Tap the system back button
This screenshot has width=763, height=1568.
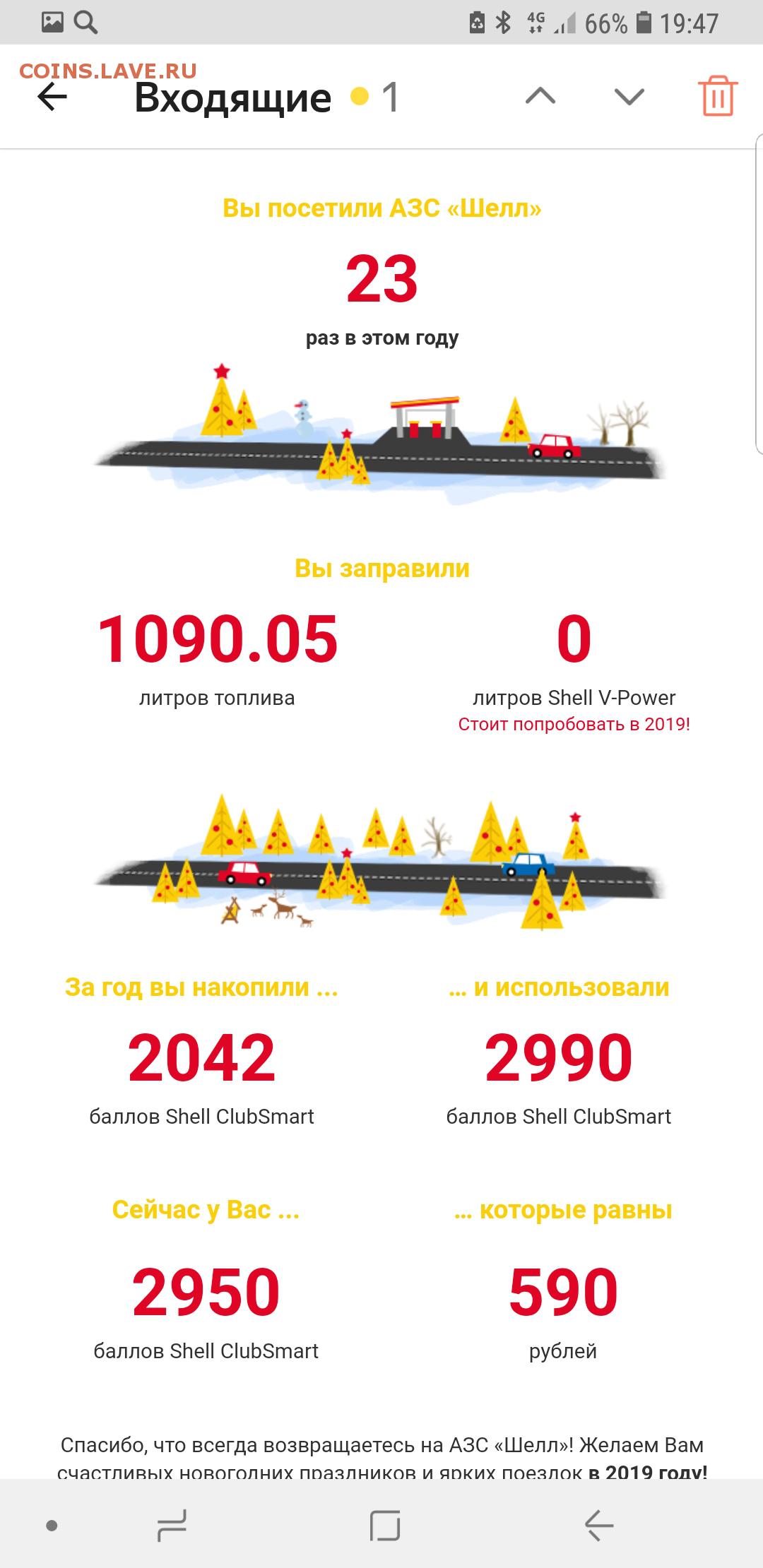pos(598,1526)
